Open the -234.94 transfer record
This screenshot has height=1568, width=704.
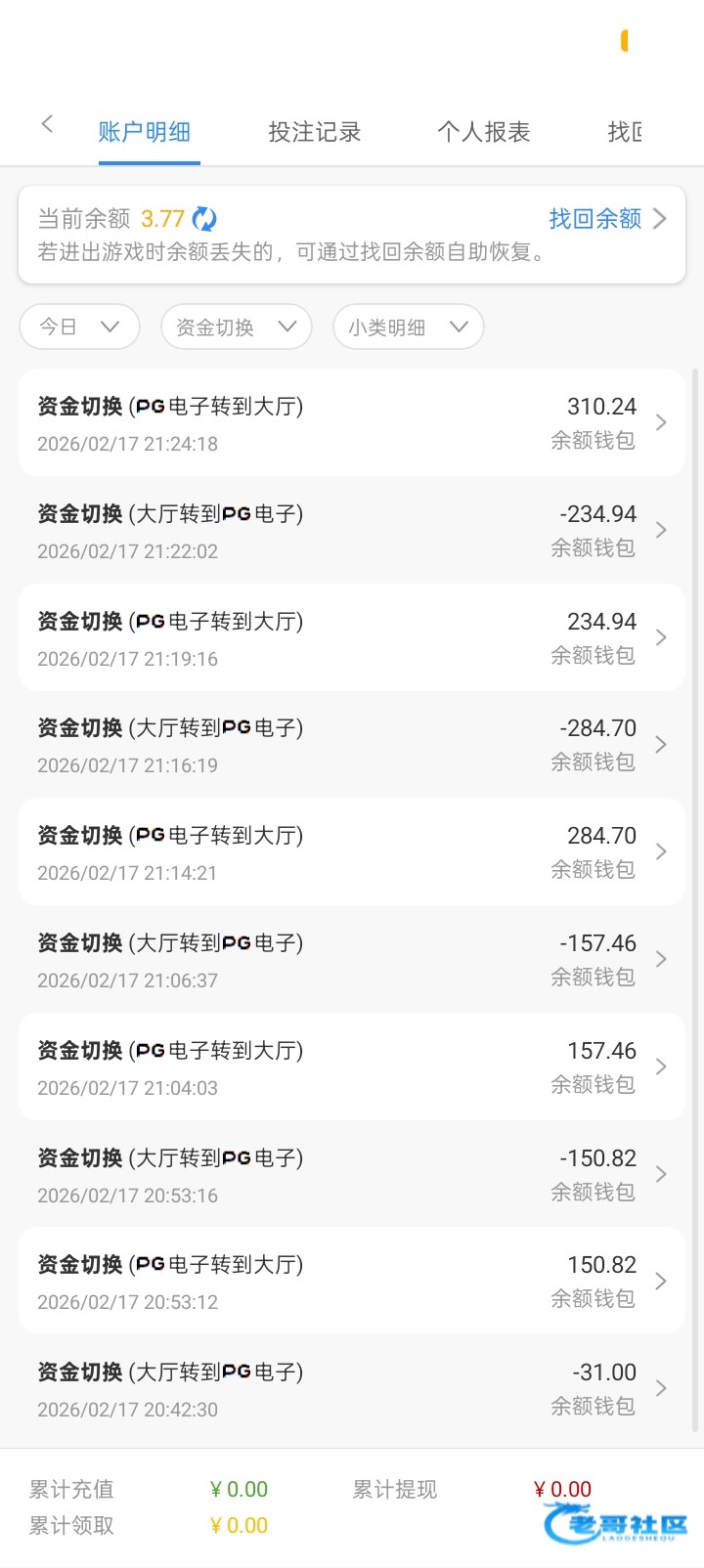(352, 531)
